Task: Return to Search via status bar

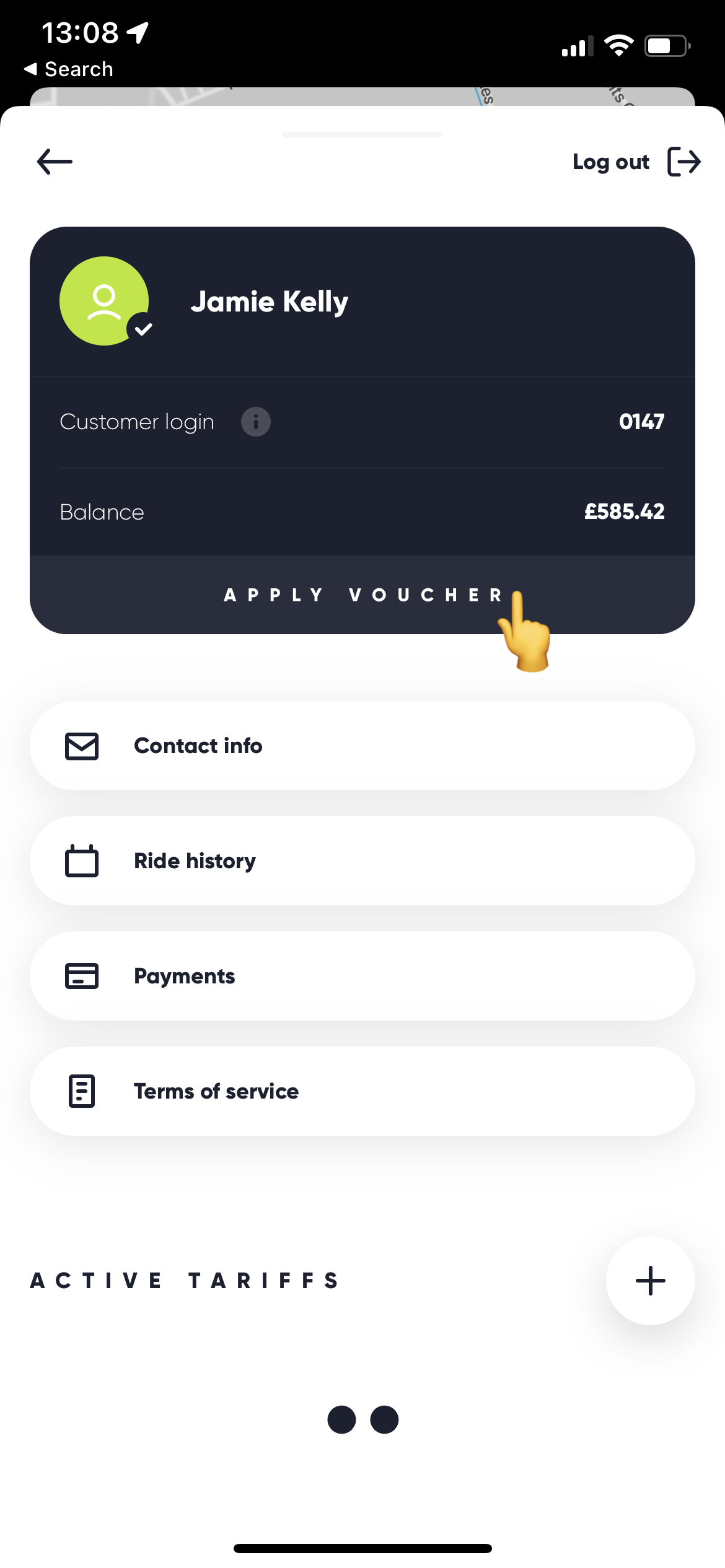Action: click(x=68, y=69)
